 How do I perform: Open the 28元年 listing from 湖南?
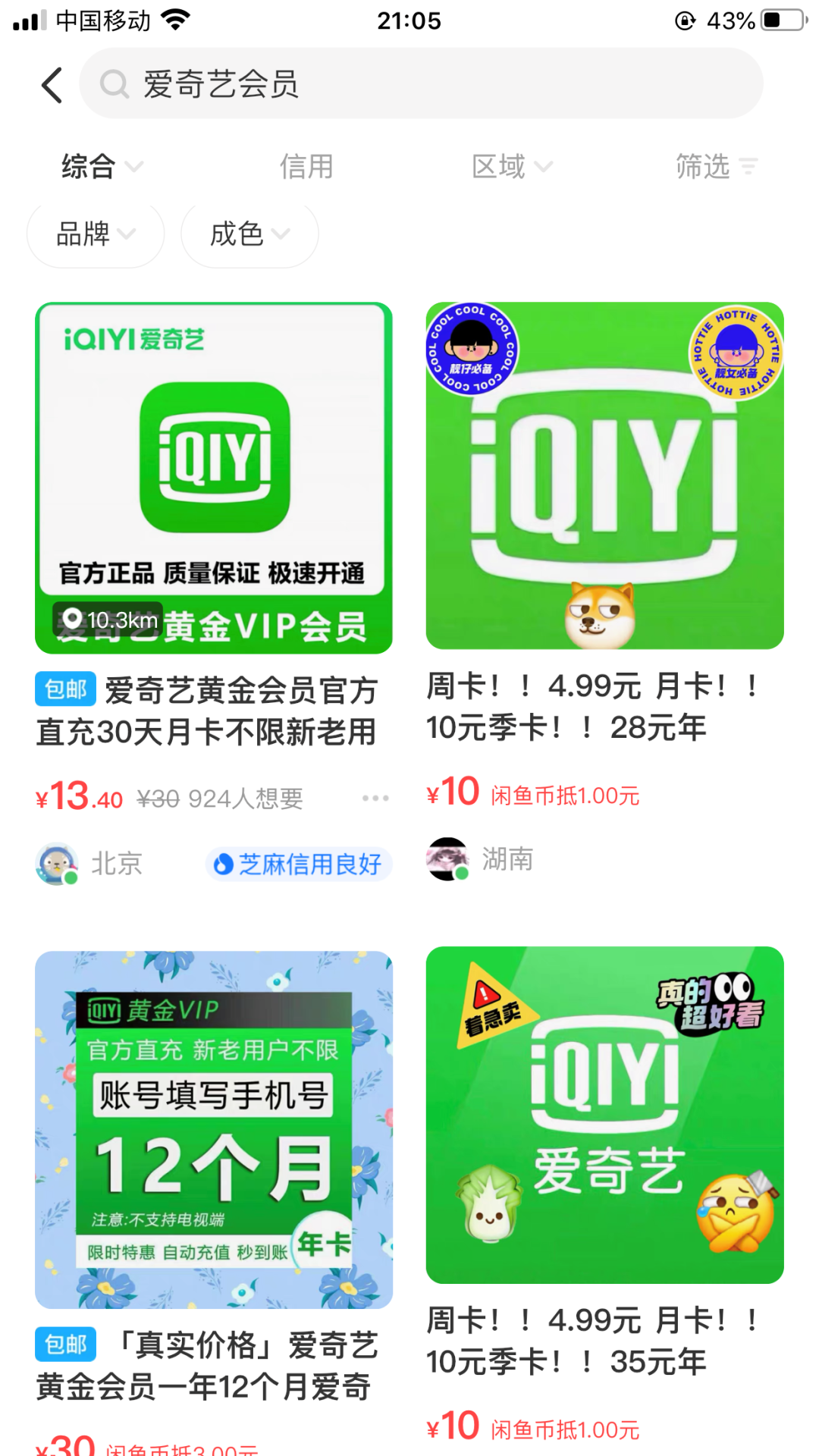(604, 476)
